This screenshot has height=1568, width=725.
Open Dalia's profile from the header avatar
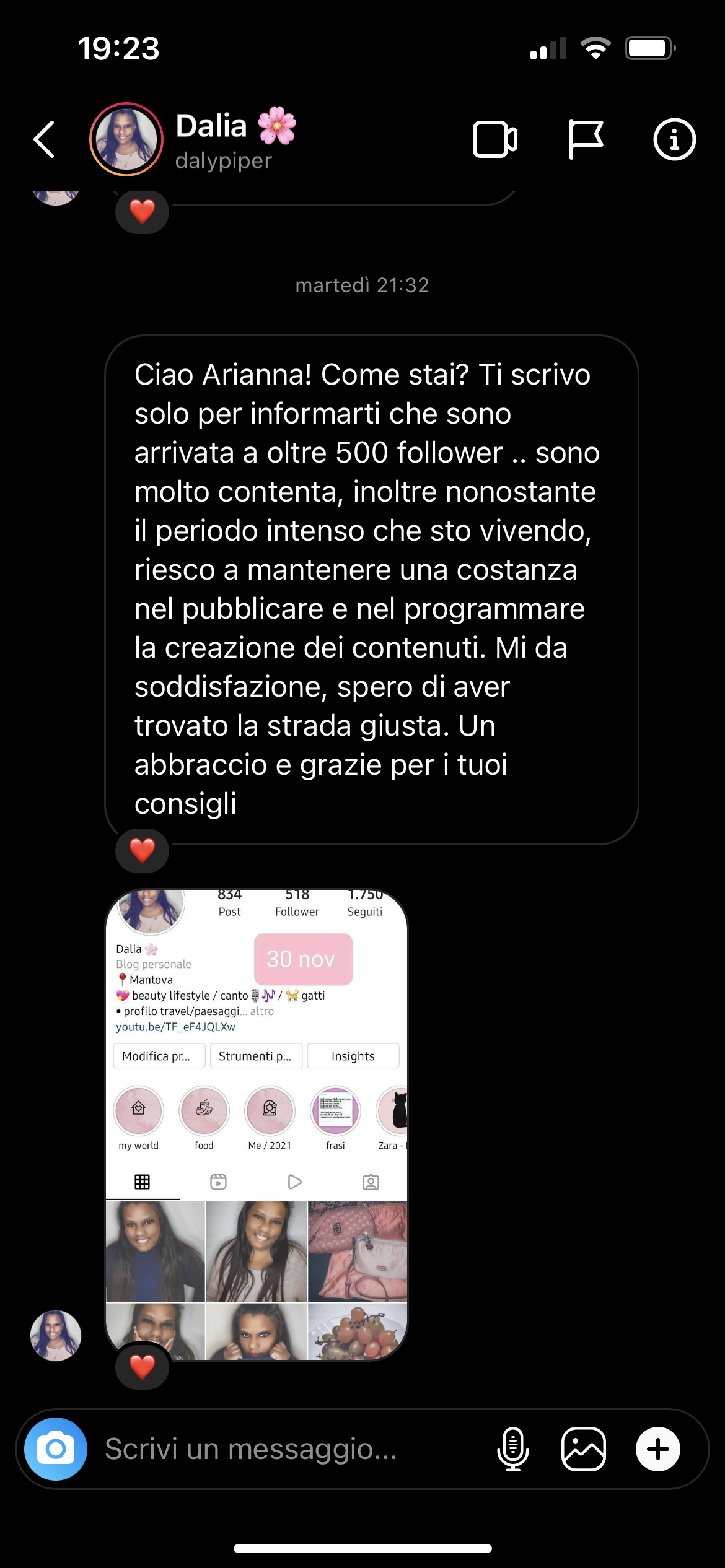[x=126, y=139]
